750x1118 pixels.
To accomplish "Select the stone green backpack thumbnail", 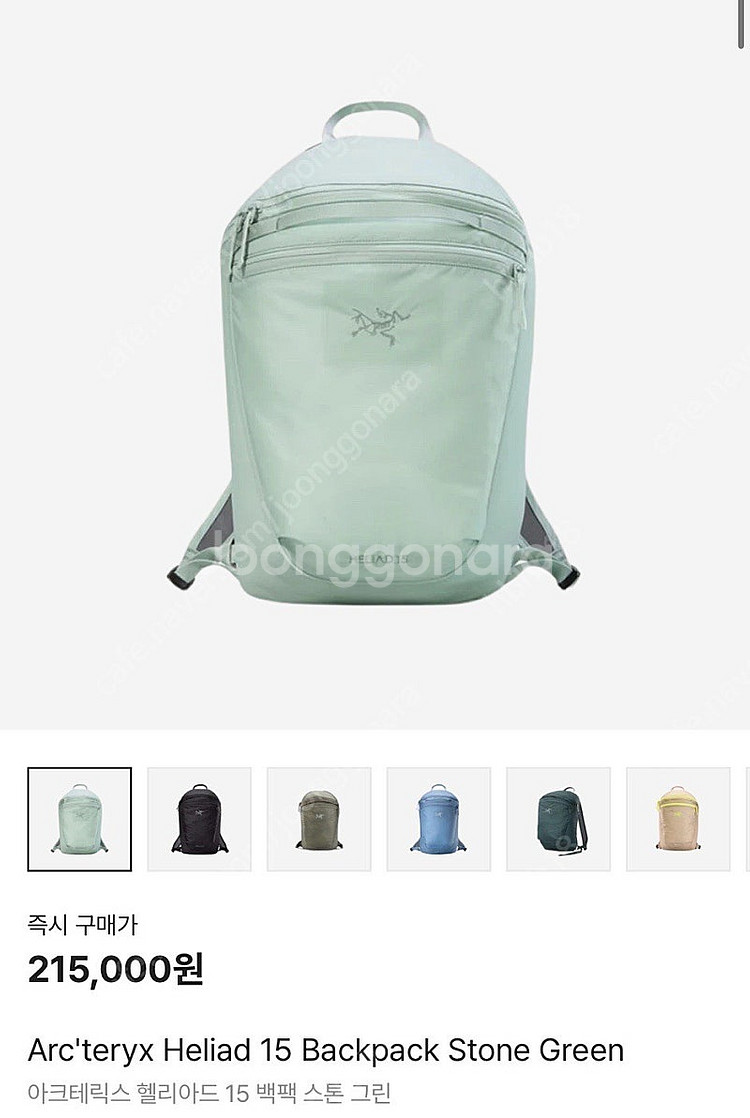I will coord(79,819).
